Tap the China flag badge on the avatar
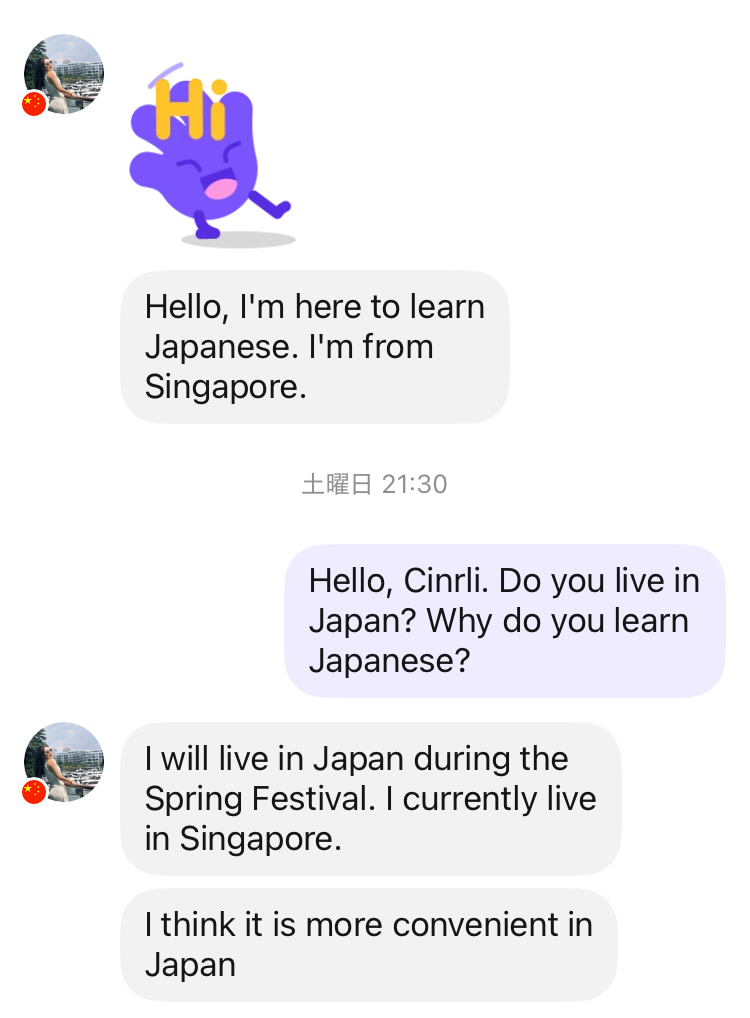 (x=35, y=101)
